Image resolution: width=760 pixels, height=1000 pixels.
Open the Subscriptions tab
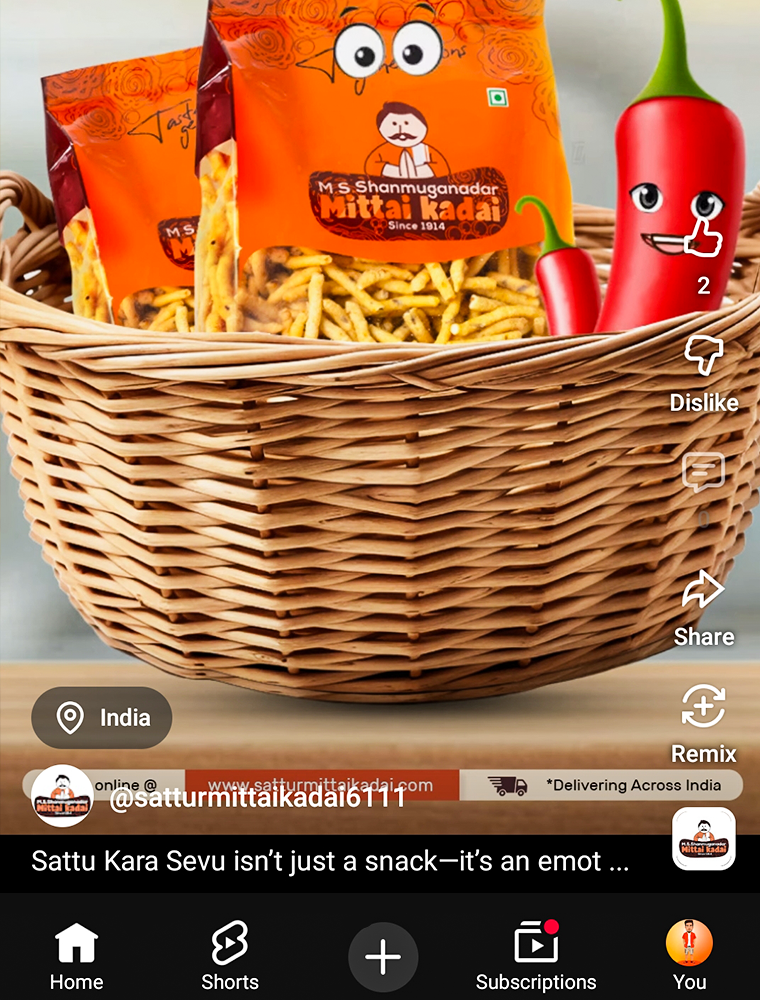click(536, 956)
